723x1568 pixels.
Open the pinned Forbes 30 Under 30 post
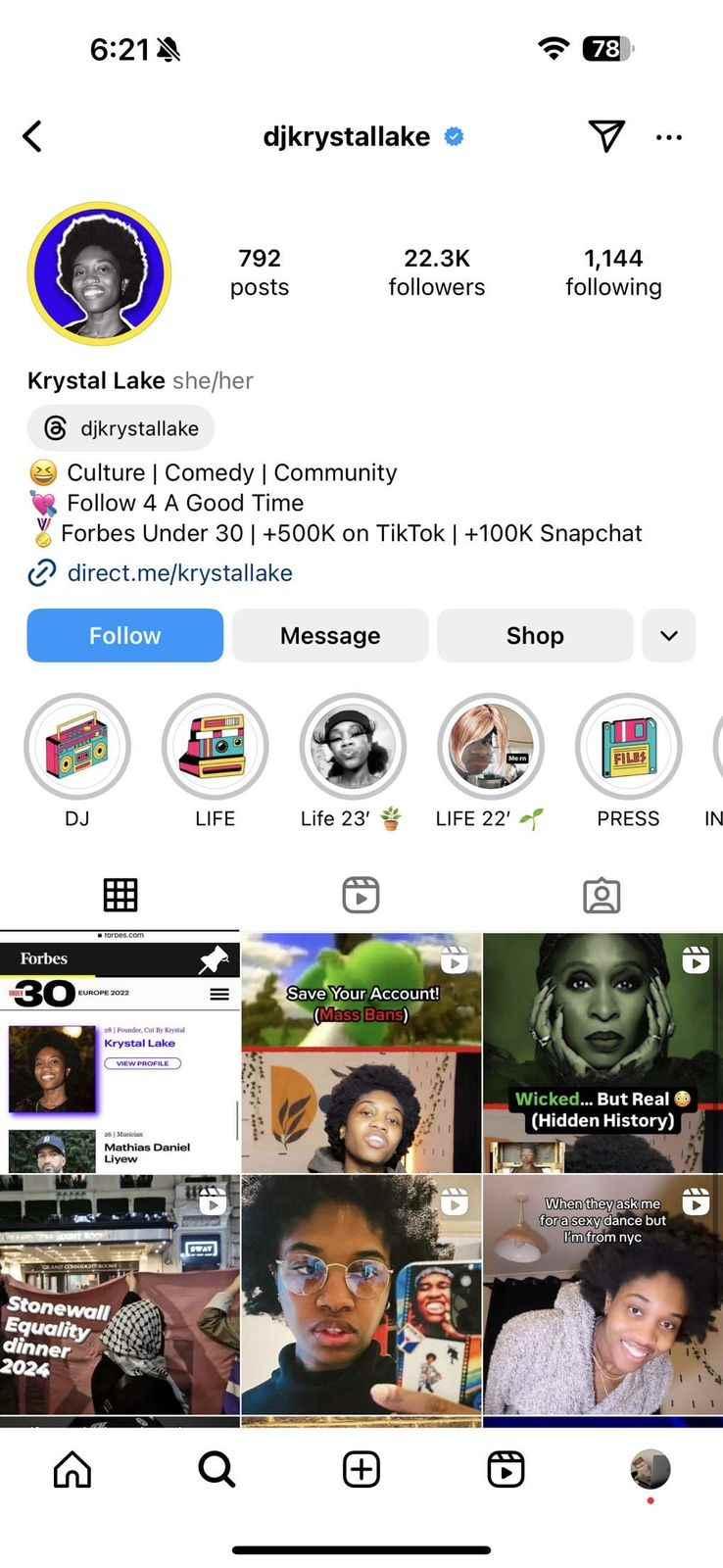tap(120, 1052)
